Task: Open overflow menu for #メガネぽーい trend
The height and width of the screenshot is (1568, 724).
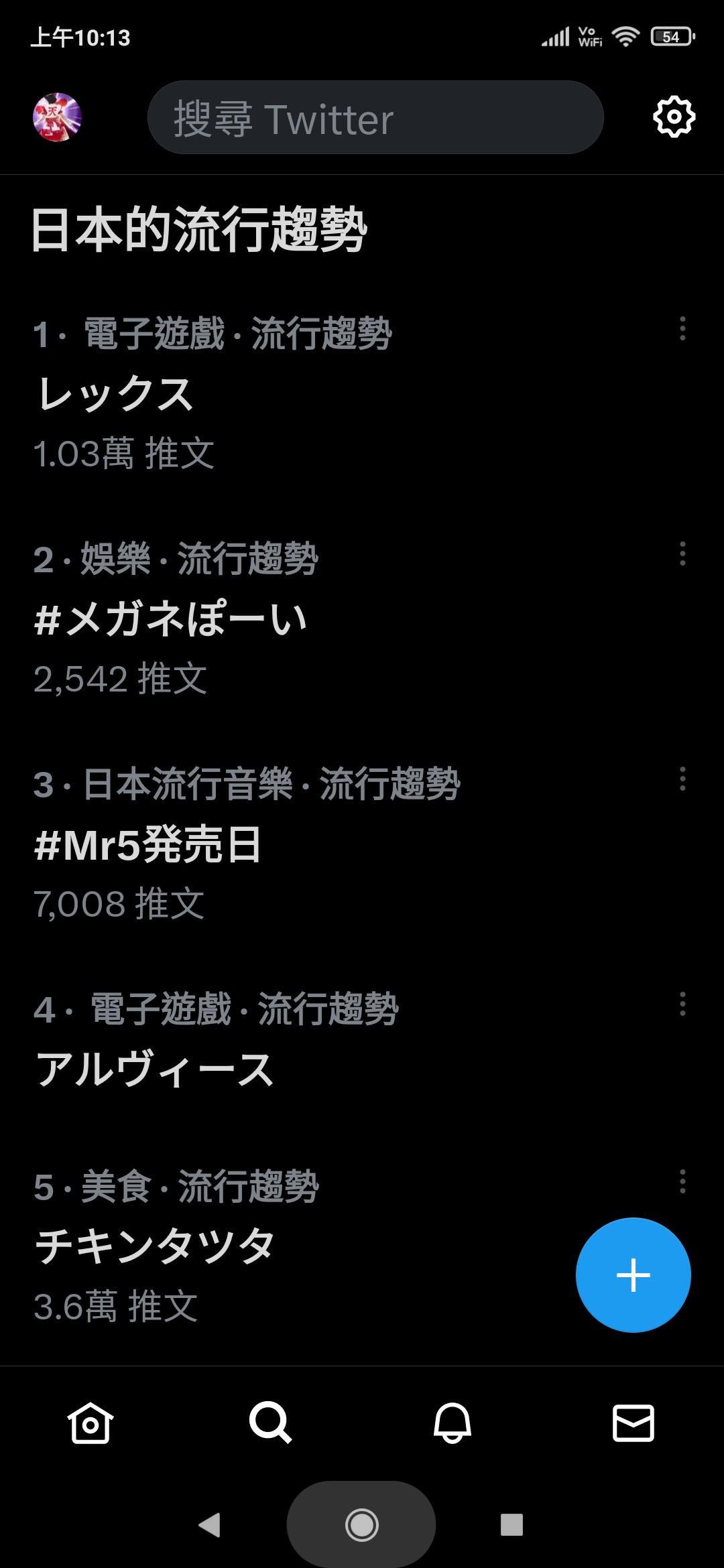Action: pyautogui.click(x=682, y=553)
